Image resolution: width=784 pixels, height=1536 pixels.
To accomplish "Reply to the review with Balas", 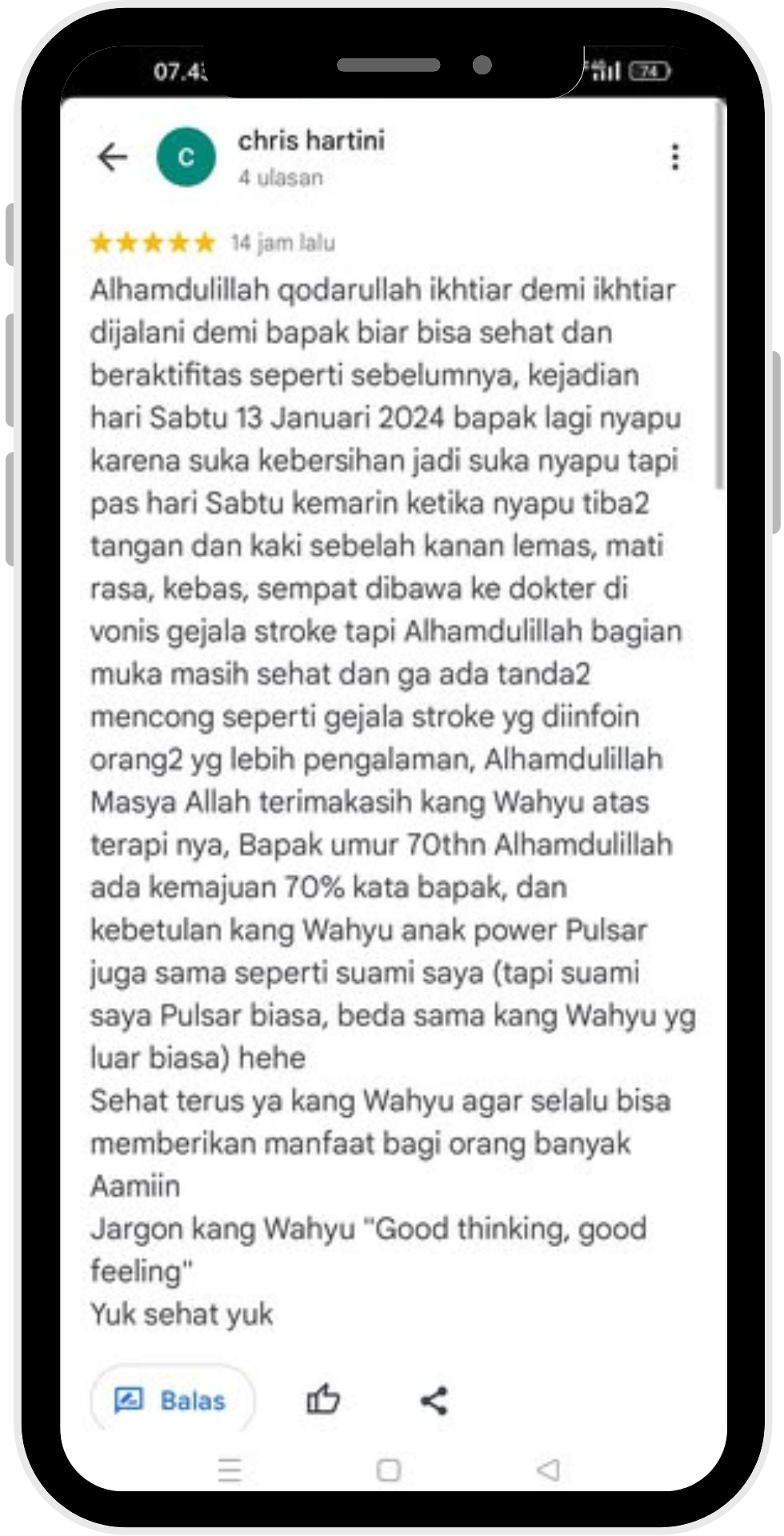I will click(172, 1400).
